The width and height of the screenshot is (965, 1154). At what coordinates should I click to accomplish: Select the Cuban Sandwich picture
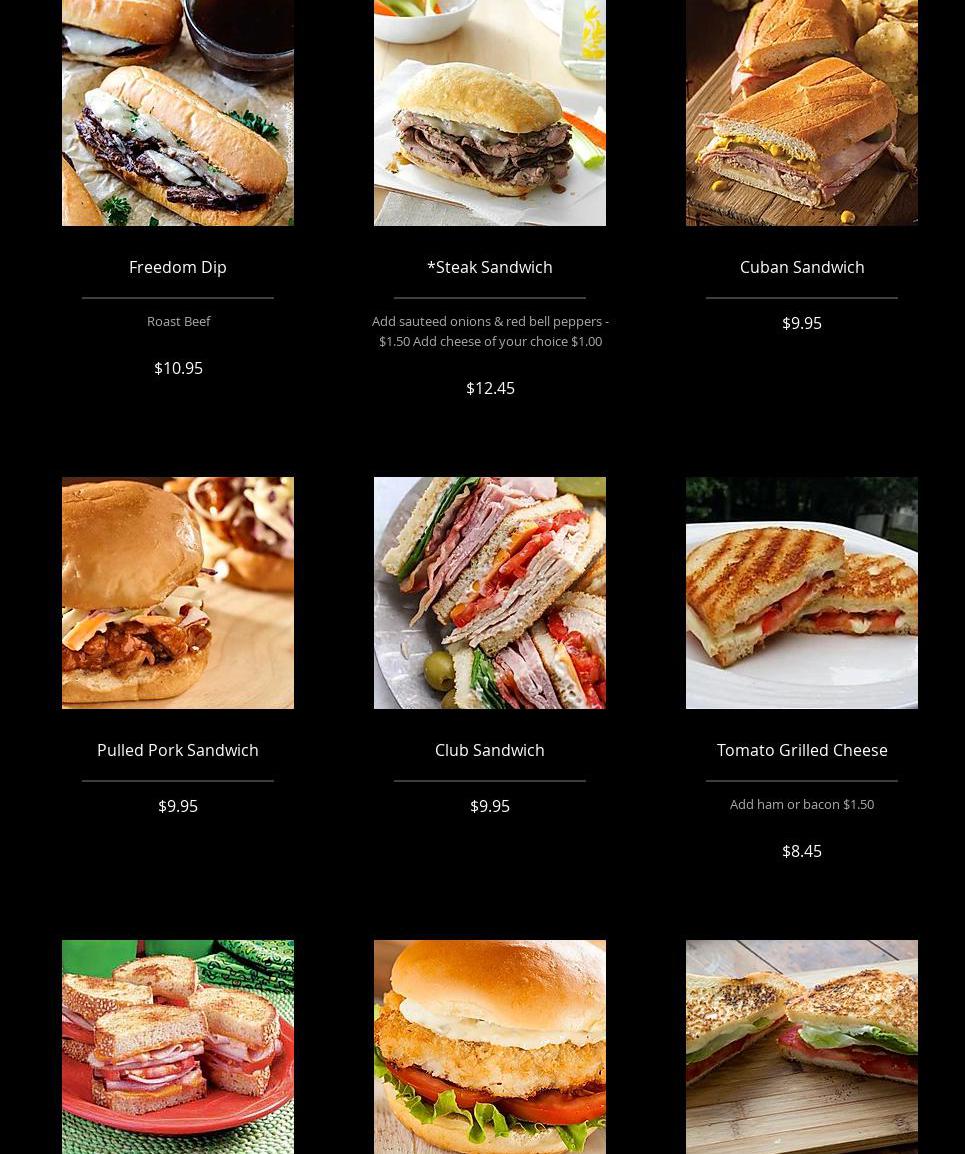pyautogui.click(x=802, y=112)
